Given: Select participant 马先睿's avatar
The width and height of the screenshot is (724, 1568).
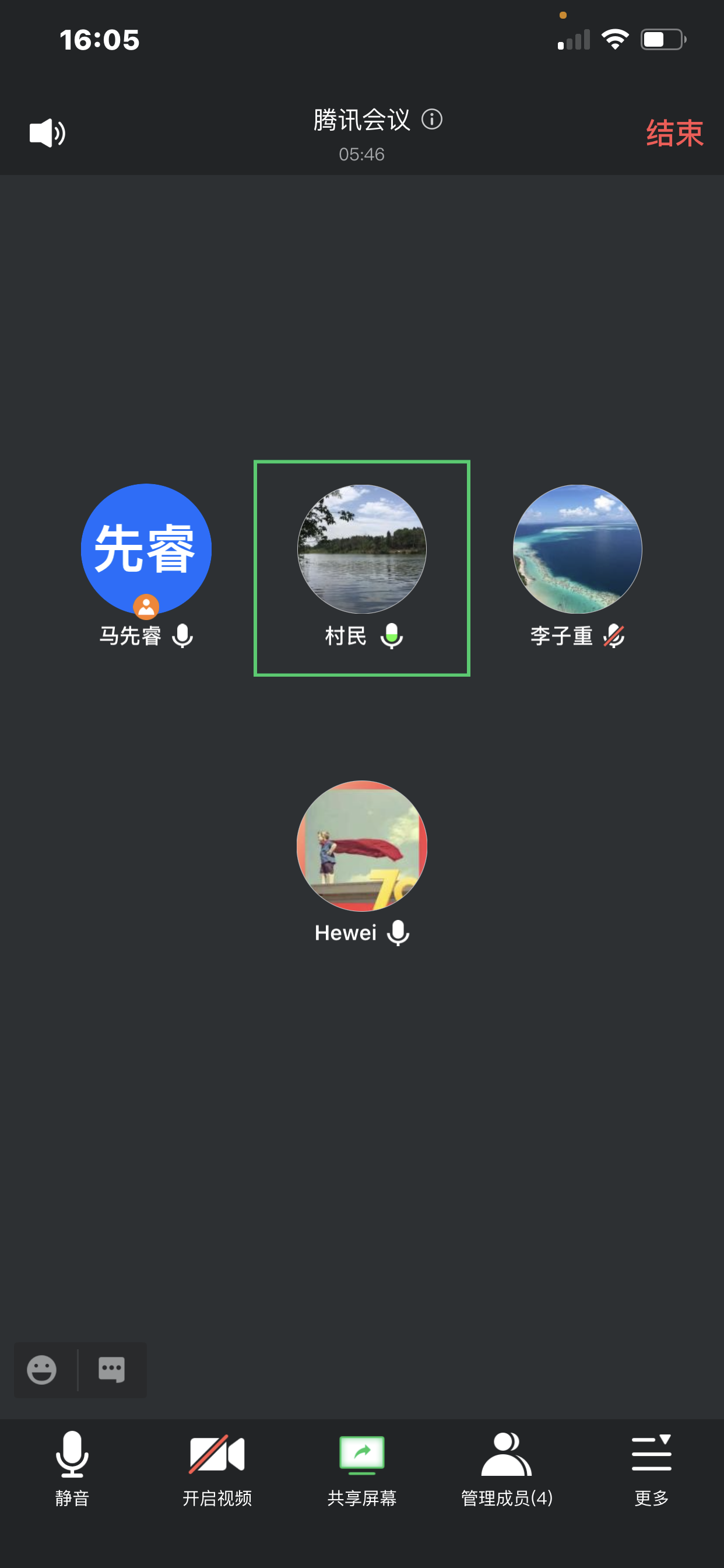Looking at the screenshot, I should [146, 549].
